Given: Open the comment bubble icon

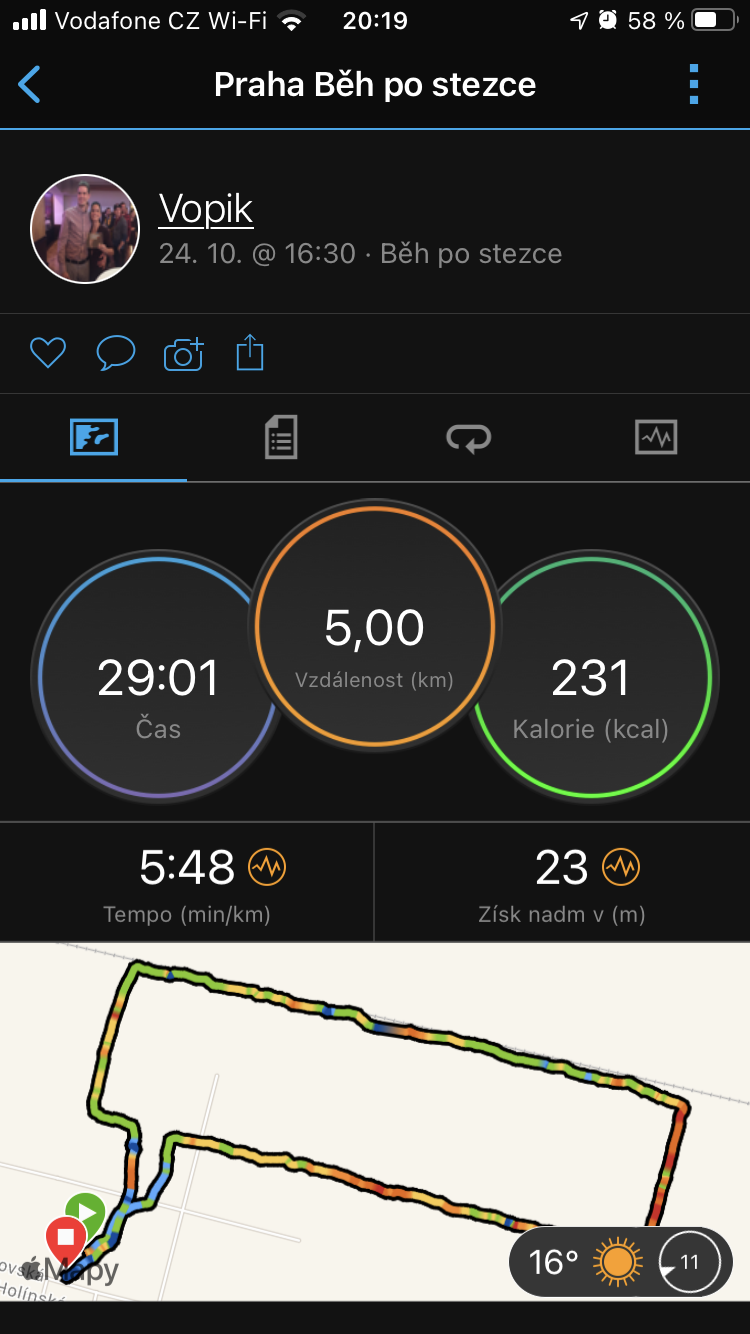Looking at the screenshot, I should (115, 353).
